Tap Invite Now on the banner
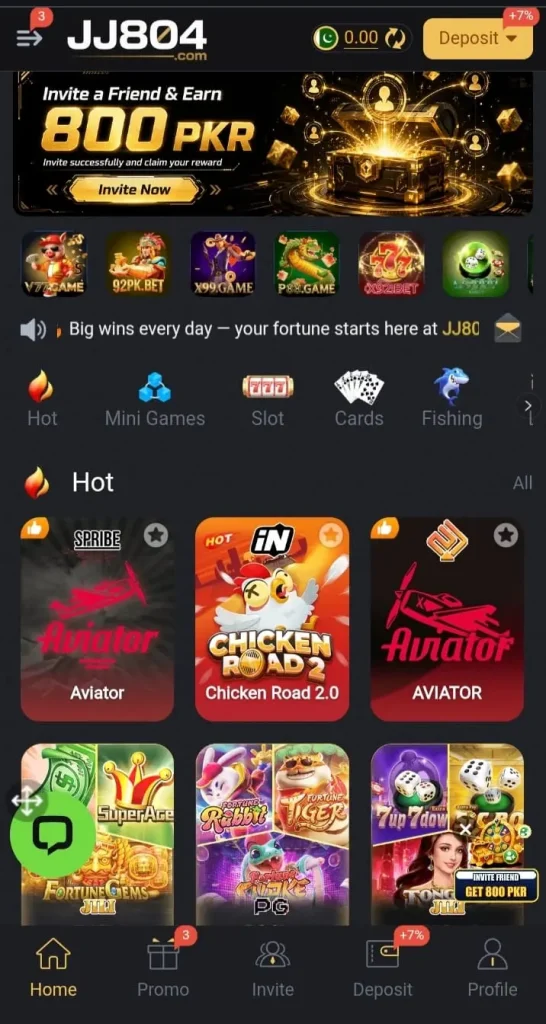This screenshot has height=1024, width=546. pyautogui.click(x=134, y=190)
